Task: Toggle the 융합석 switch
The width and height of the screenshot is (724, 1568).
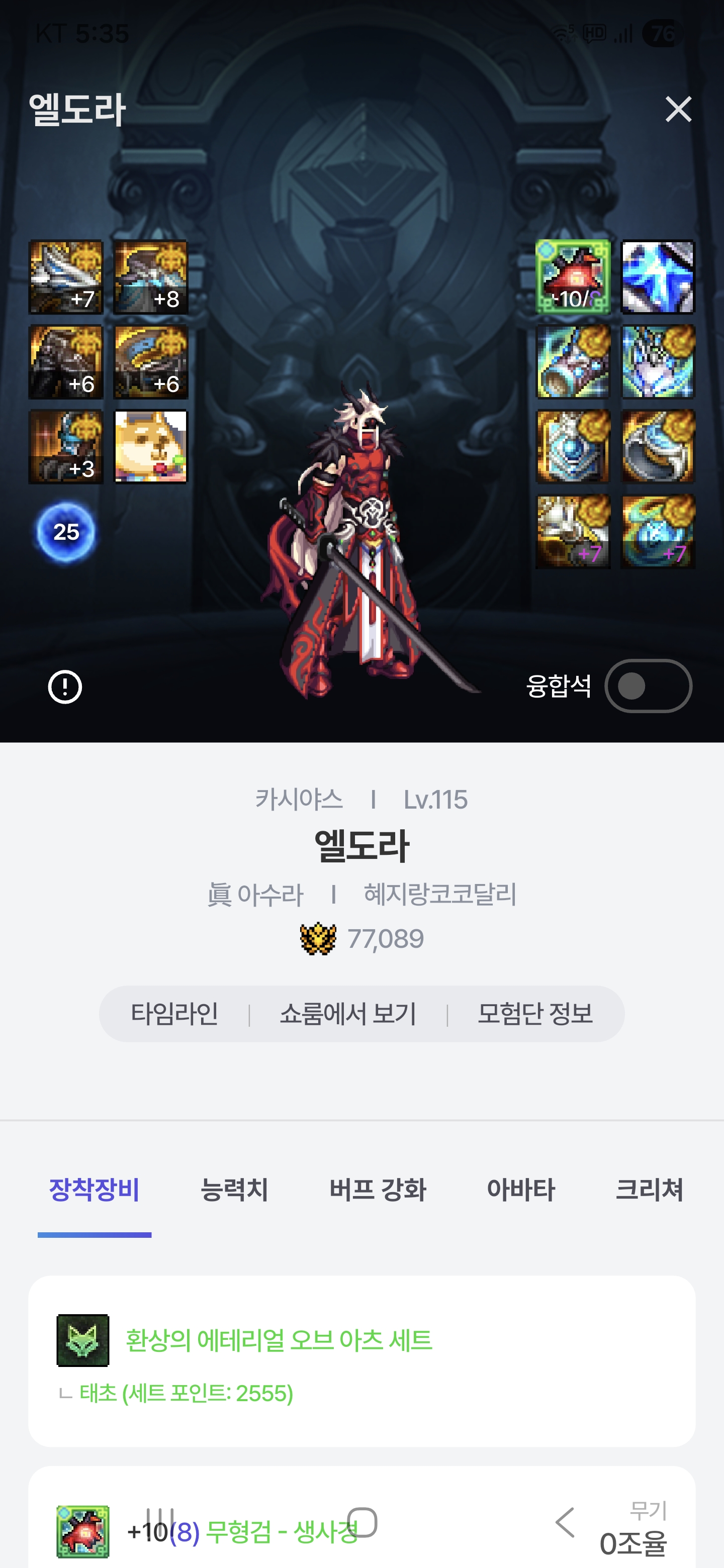Action: point(647,686)
